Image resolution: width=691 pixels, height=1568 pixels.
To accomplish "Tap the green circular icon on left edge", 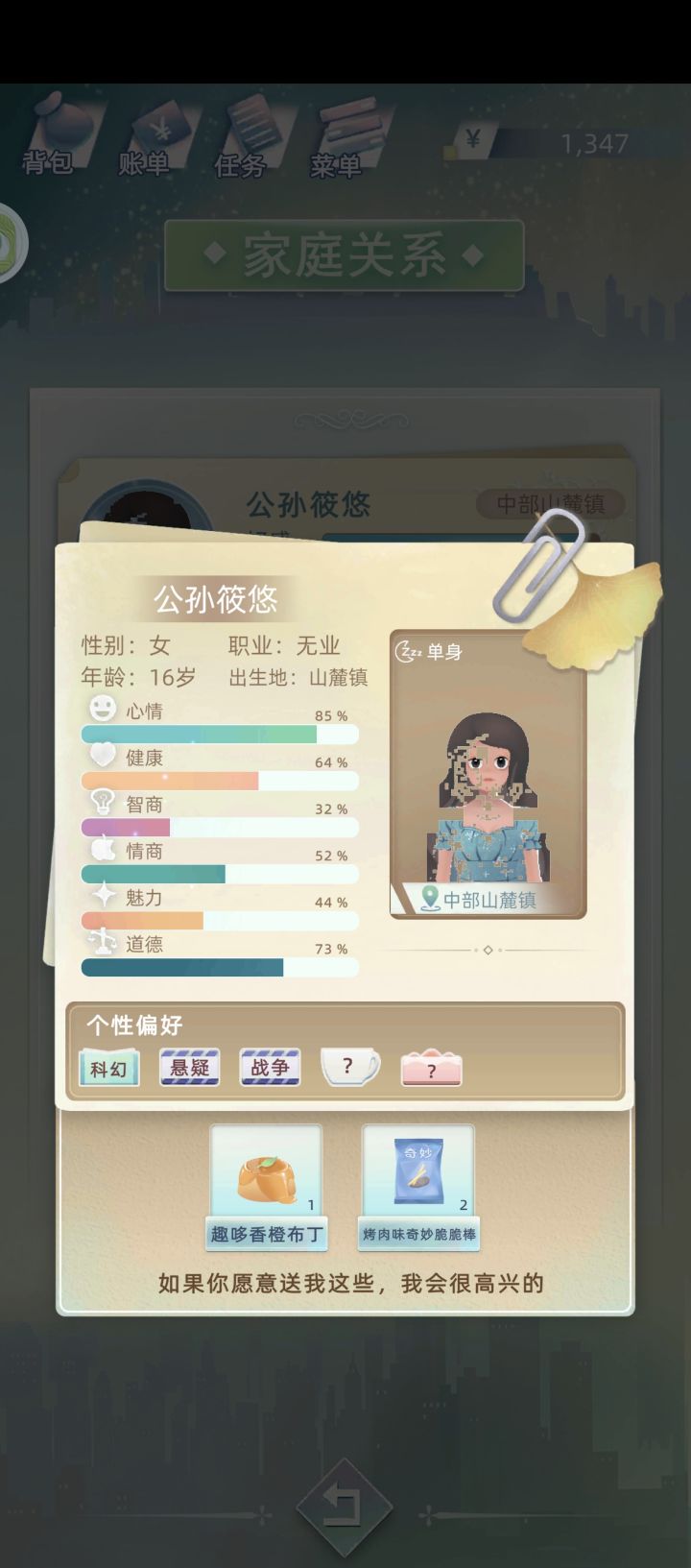I will coord(10,242).
